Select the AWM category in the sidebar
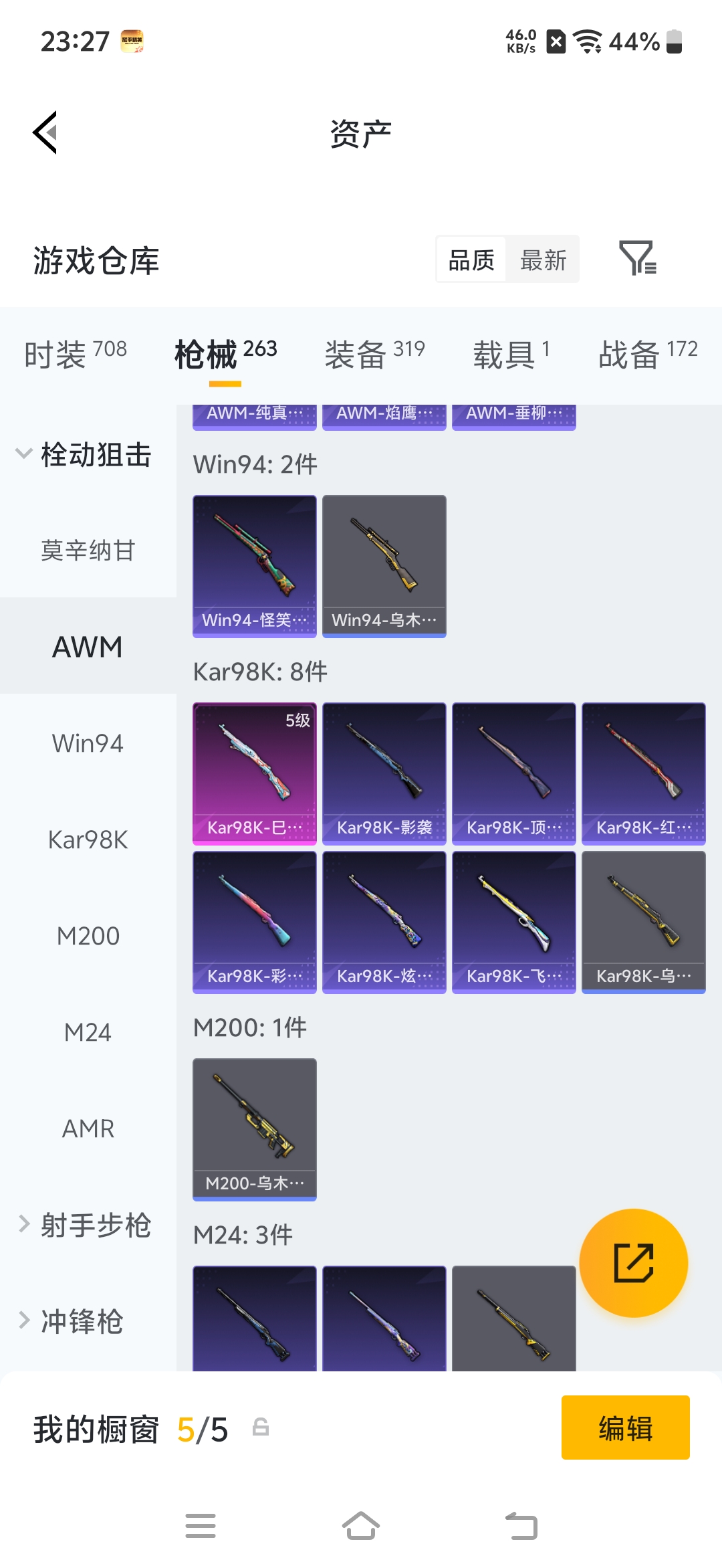 tap(87, 647)
